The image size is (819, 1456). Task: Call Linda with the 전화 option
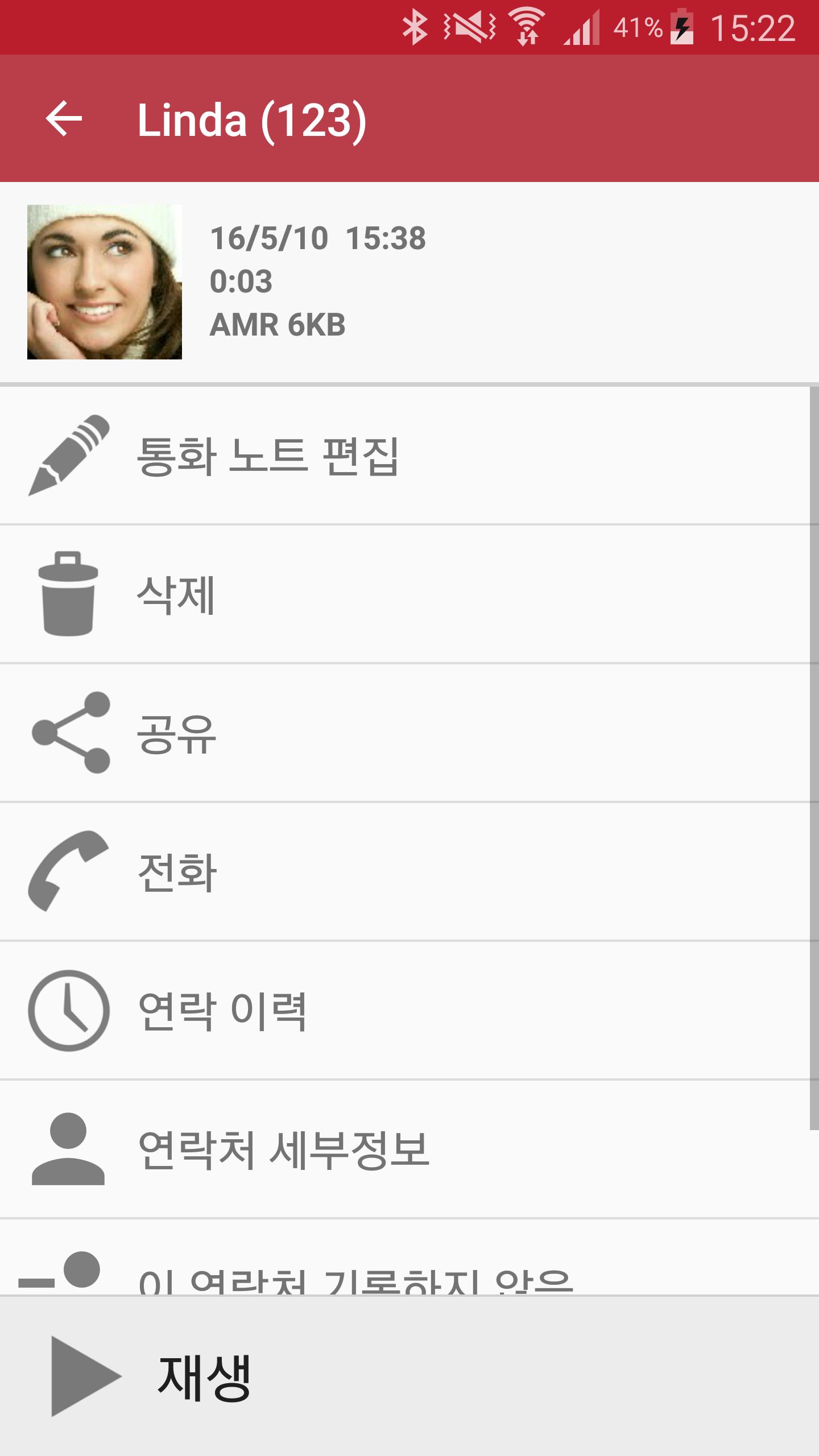[x=405, y=872]
